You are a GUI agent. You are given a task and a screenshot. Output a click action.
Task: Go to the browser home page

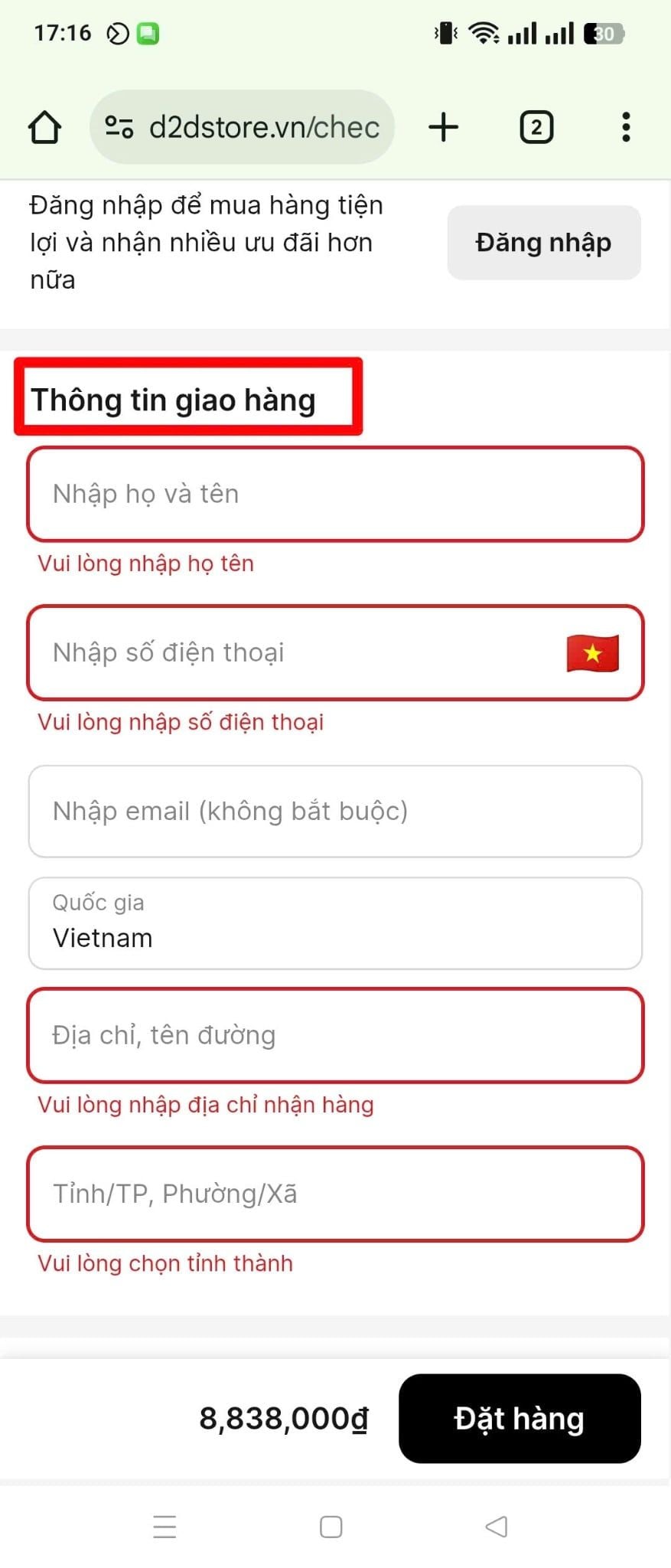[44, 127]
